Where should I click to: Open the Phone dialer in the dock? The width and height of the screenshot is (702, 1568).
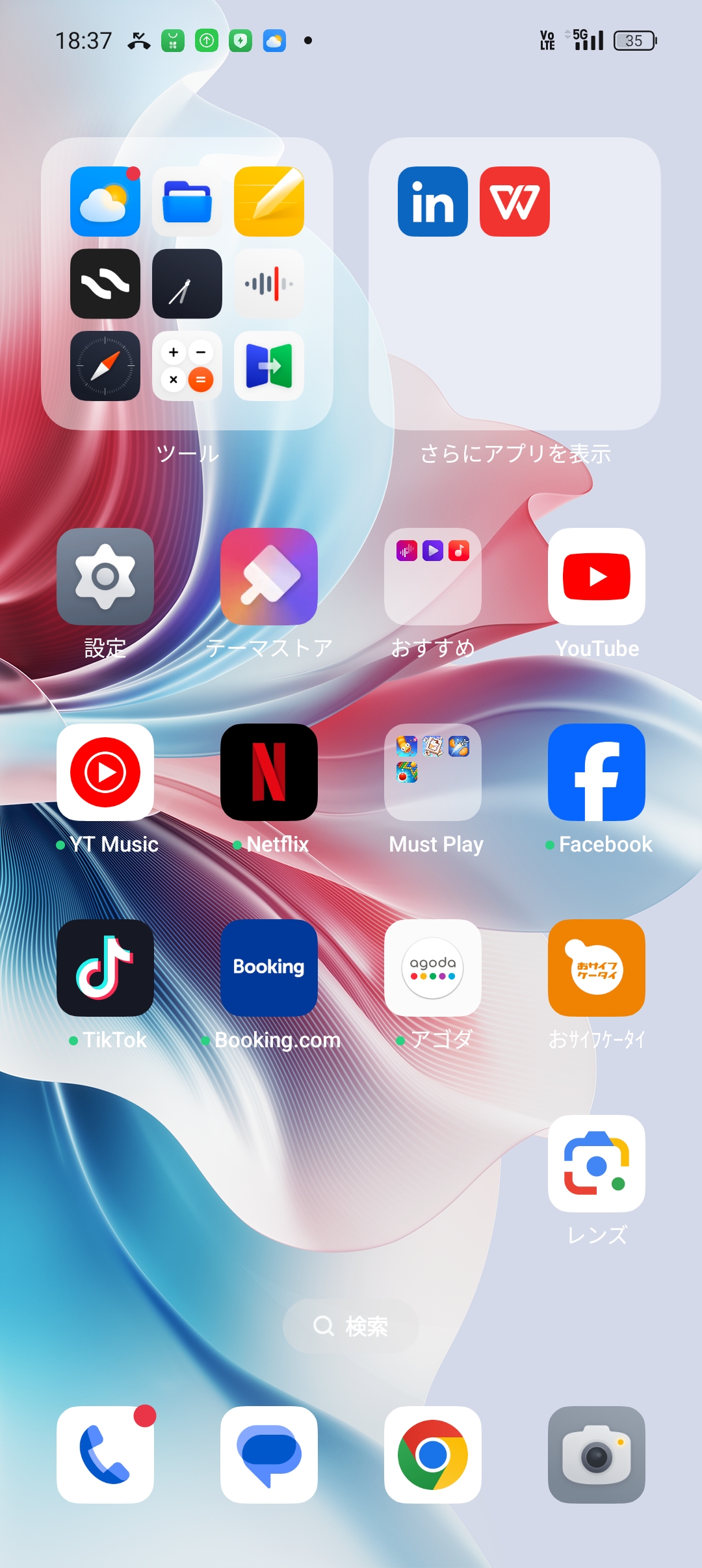point(105,1455)
